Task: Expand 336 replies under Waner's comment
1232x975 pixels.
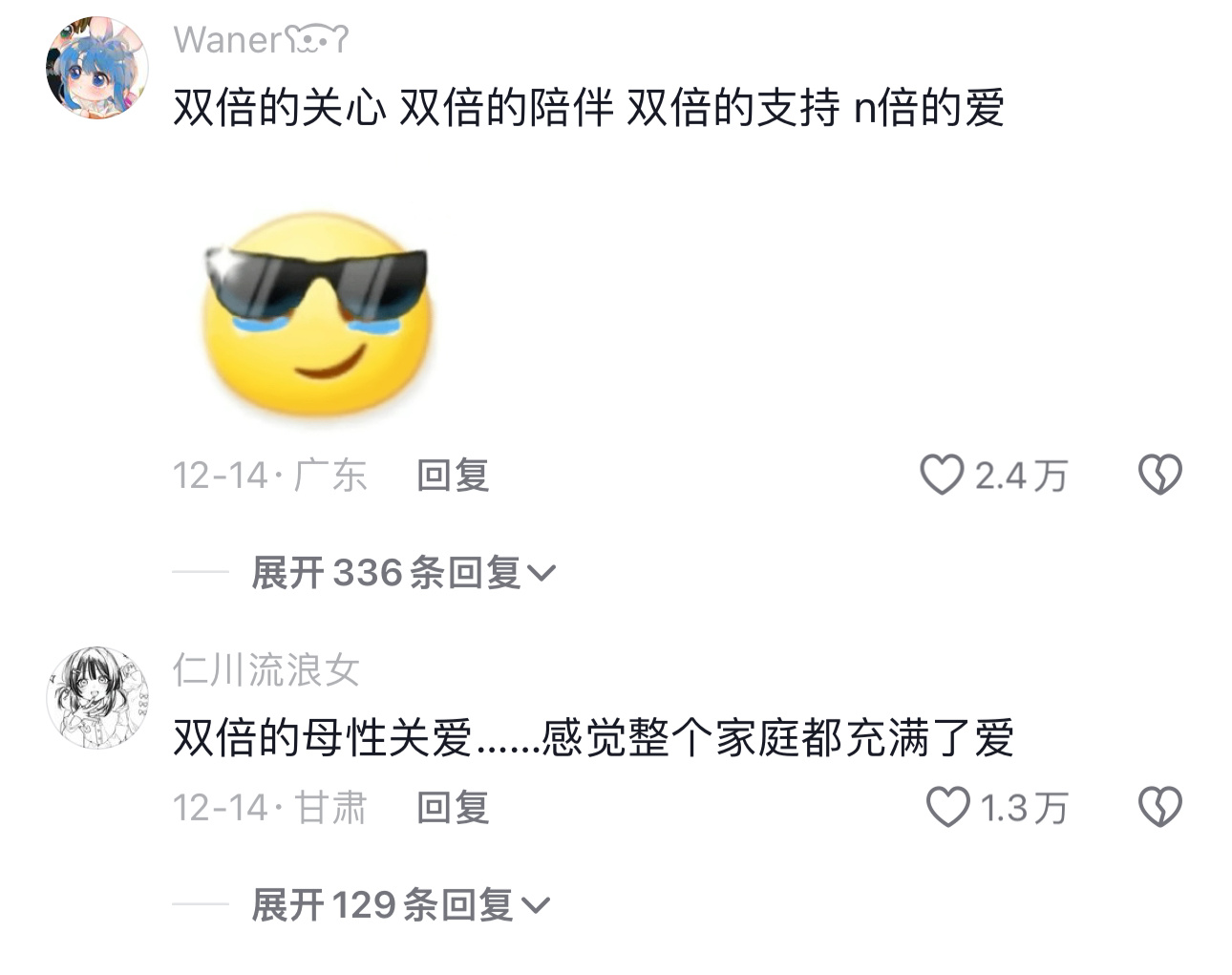Action: click(402, 573)
